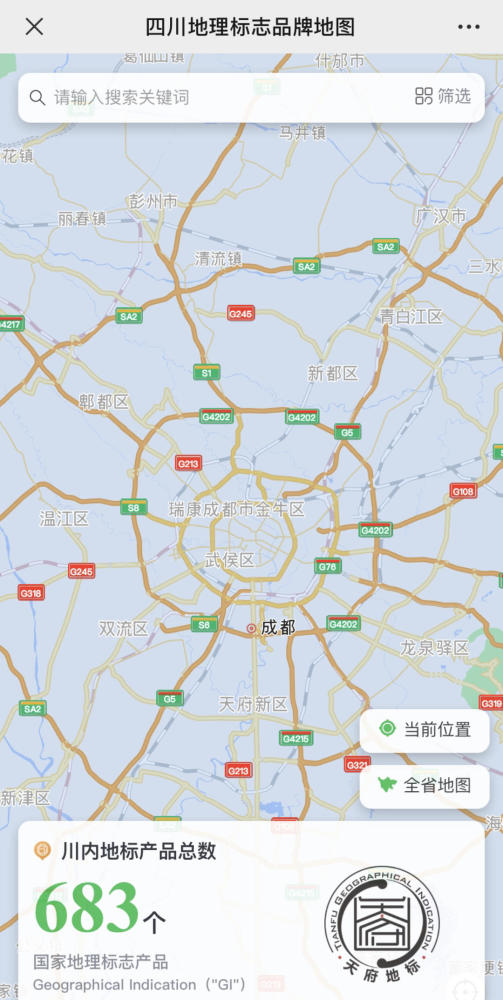The height and width of the screenshot is (1000, 503).
Task: Tap the 请输入搜索关键词 search field
Action: click(217, 97)
